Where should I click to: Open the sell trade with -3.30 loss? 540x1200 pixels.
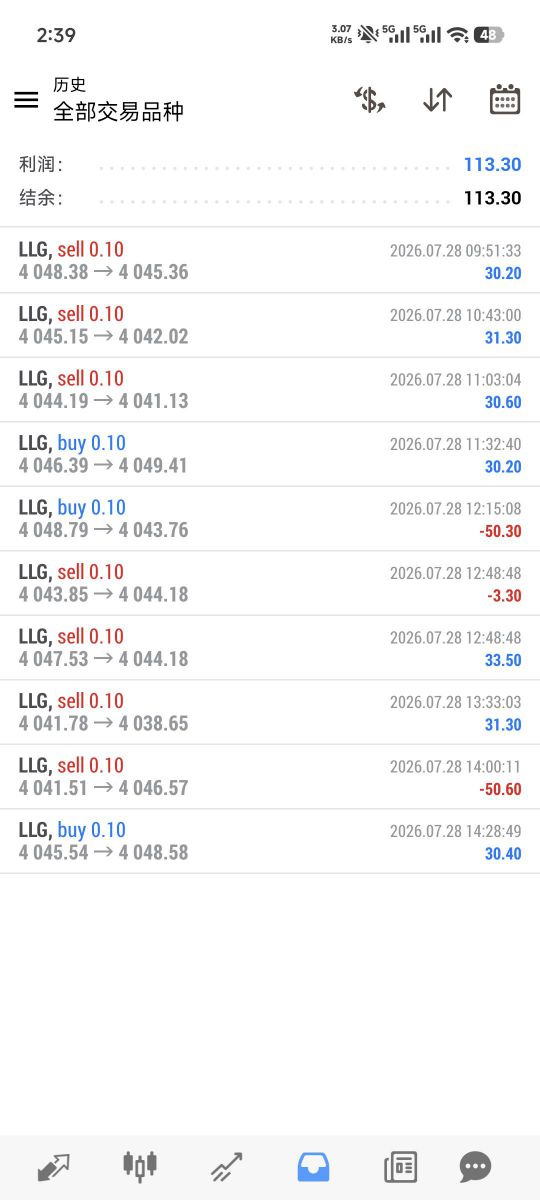pyautogui.click(x=270, y=583)
